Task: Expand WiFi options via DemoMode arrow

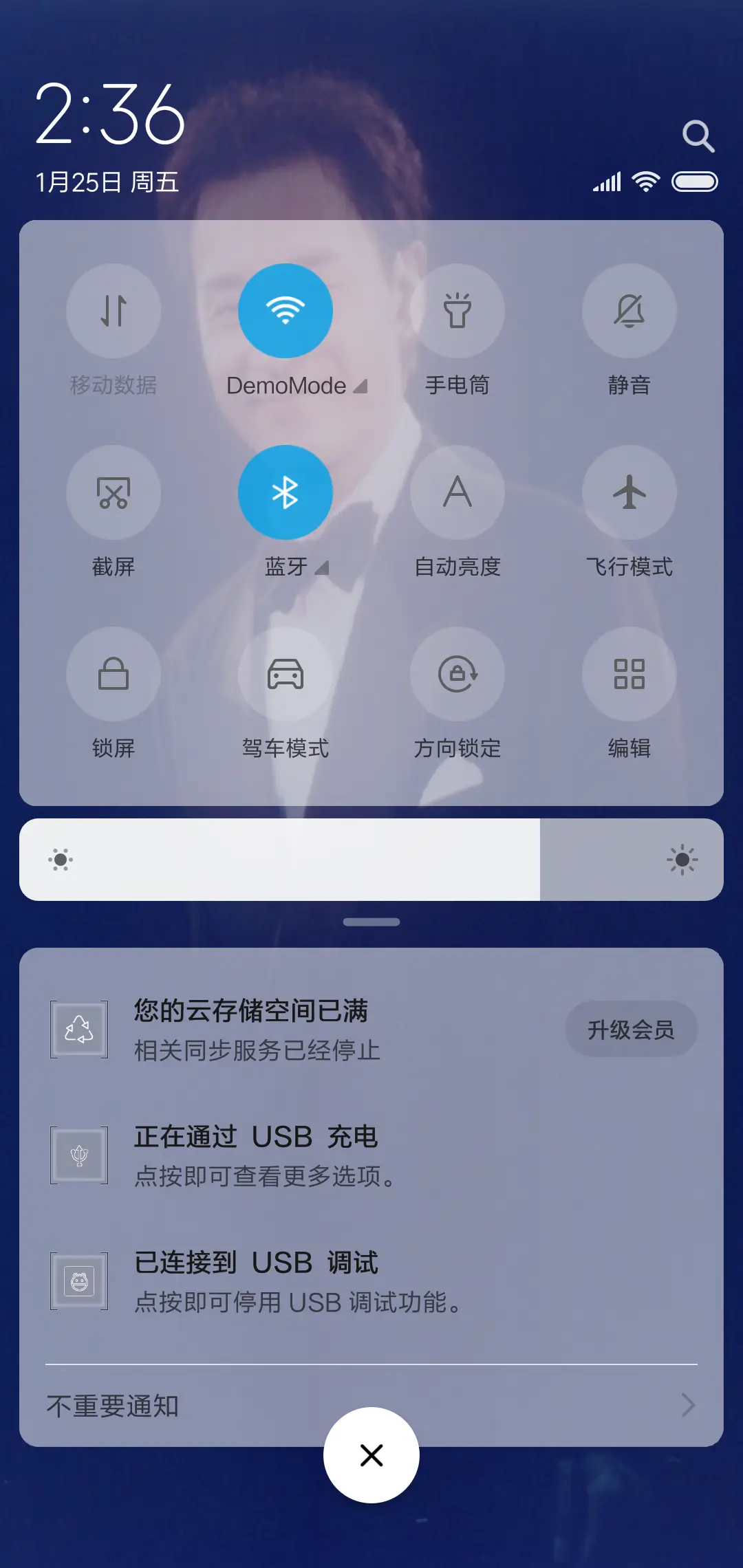Action: point(360,386)
